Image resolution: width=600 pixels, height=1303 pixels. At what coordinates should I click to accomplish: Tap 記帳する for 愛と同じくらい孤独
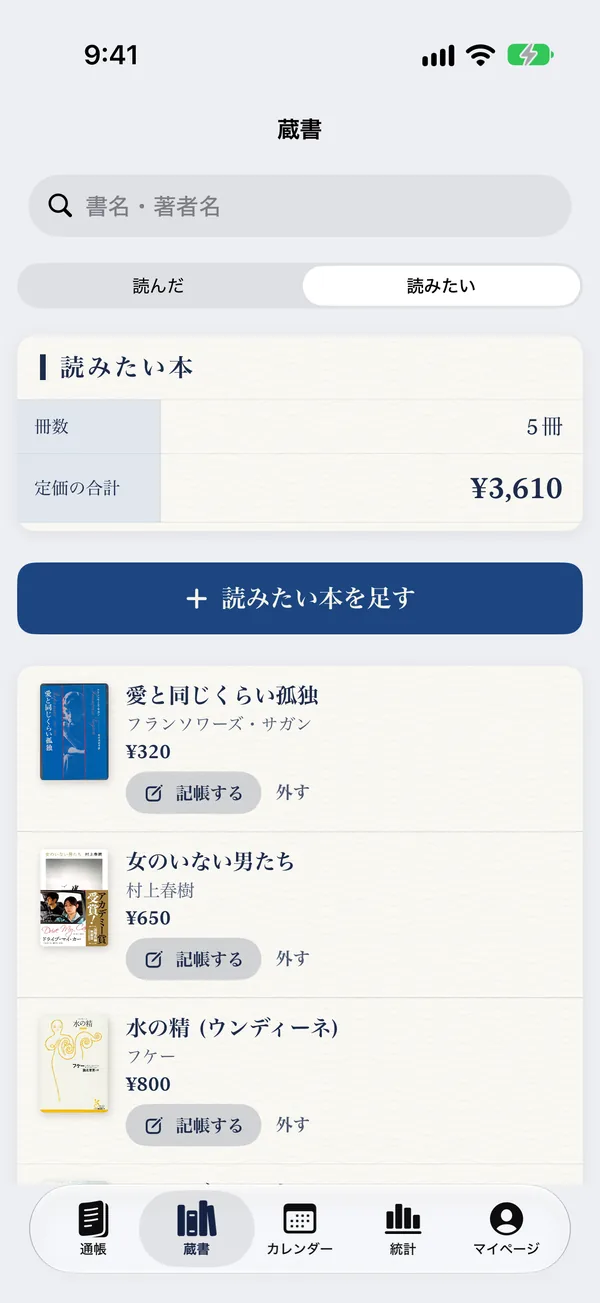pos(194,793)
